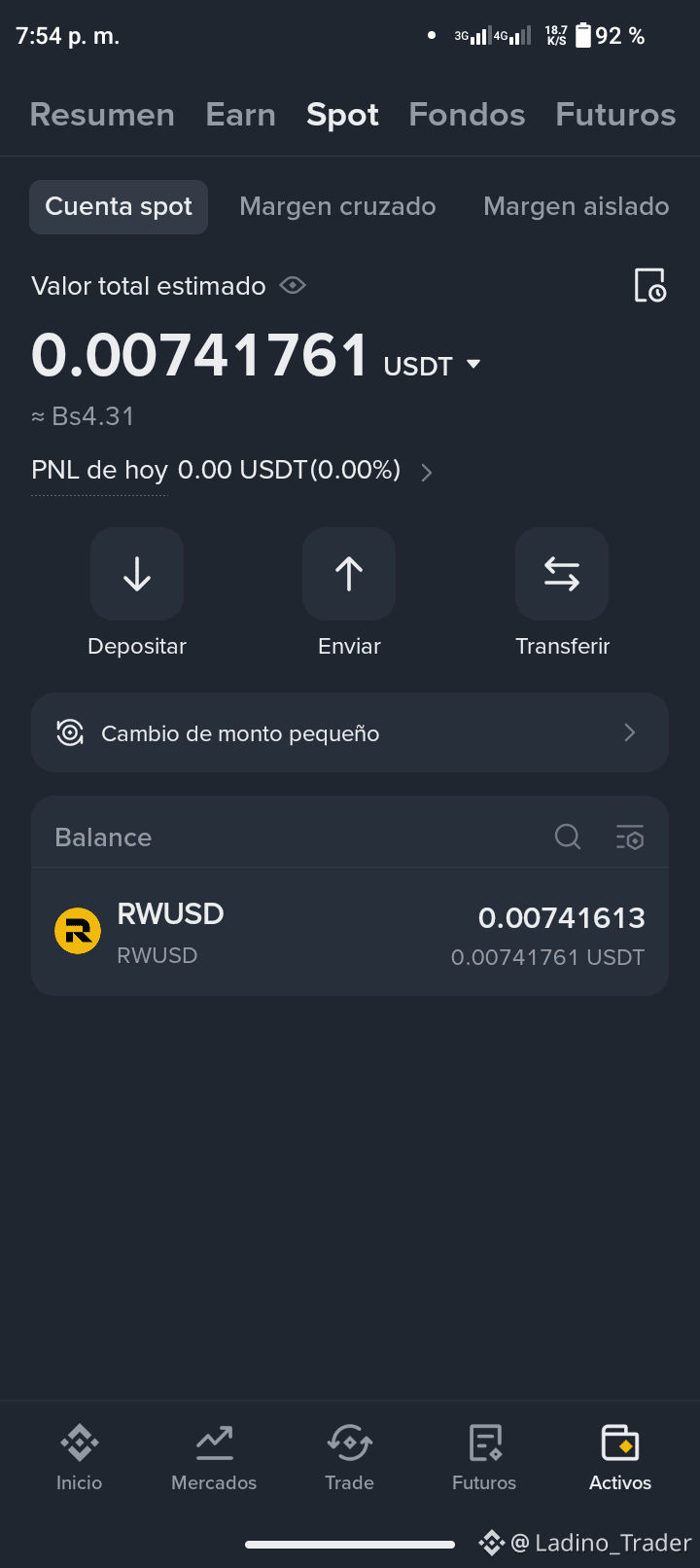This screenshot has height=1568, width=700.
Task: Switch to the Earn tab
Action: pyautogui.click(x=240, y=115)
